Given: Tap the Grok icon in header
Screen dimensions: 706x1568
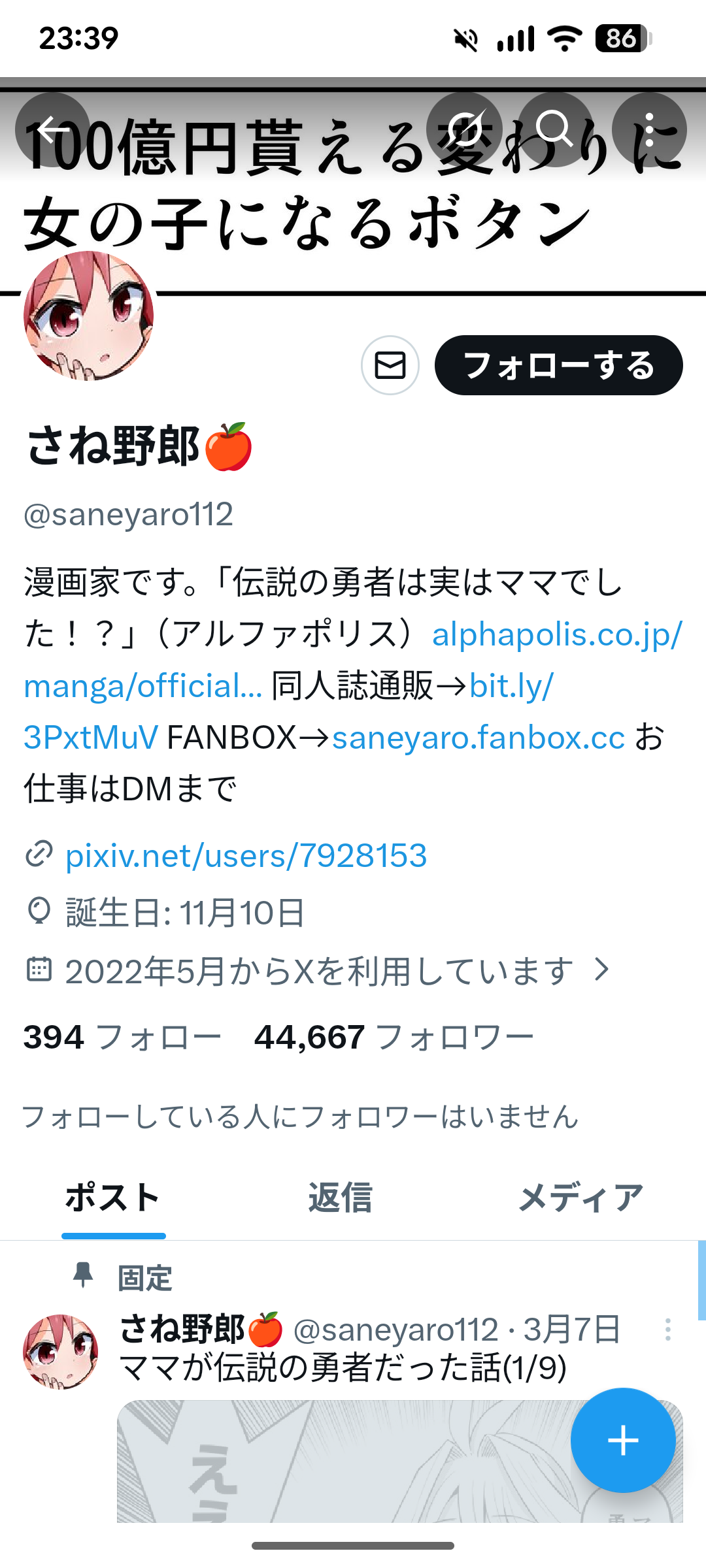Looking at the screenshot, I should [x=464, y=129].
